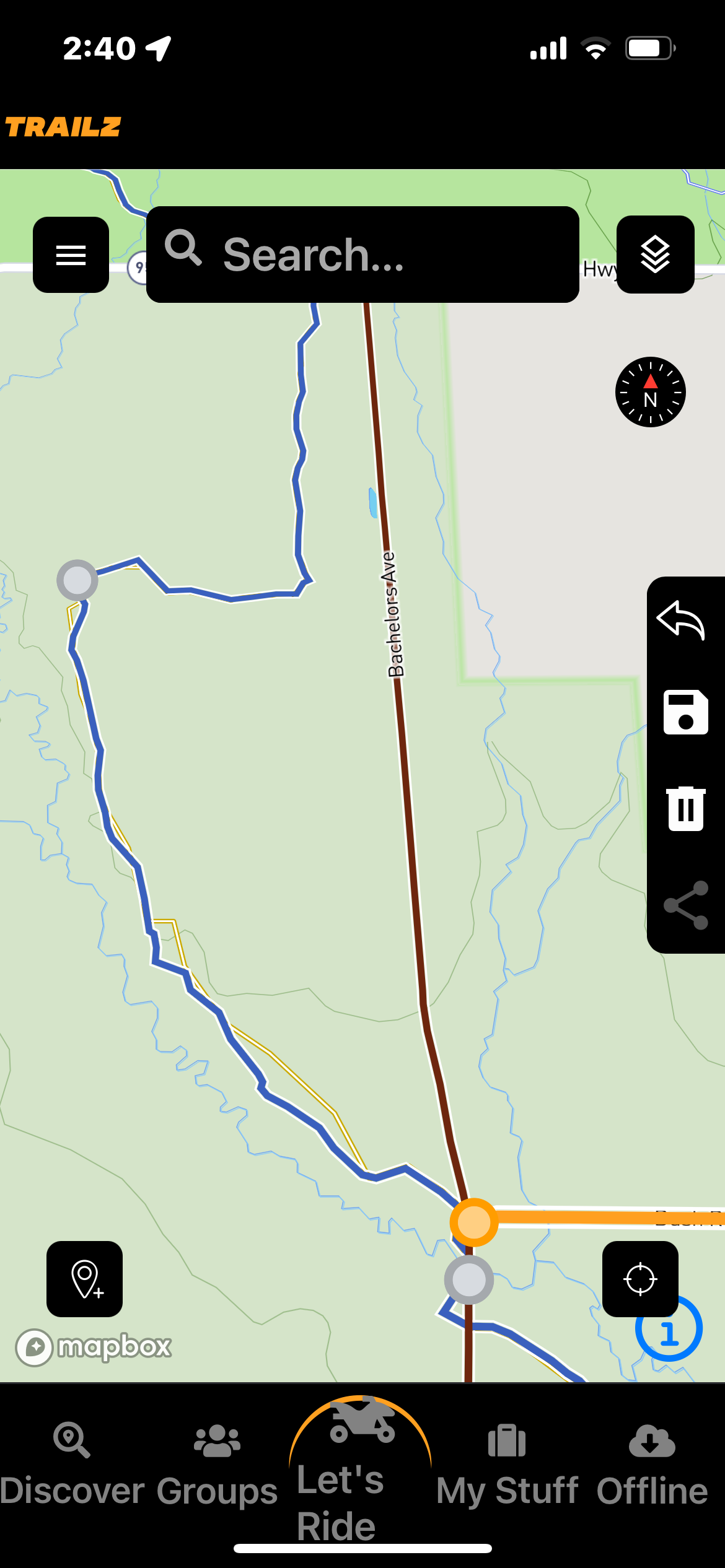
Task: Center map on my location
Action: pyautogui.click(x=640, y=1279)
